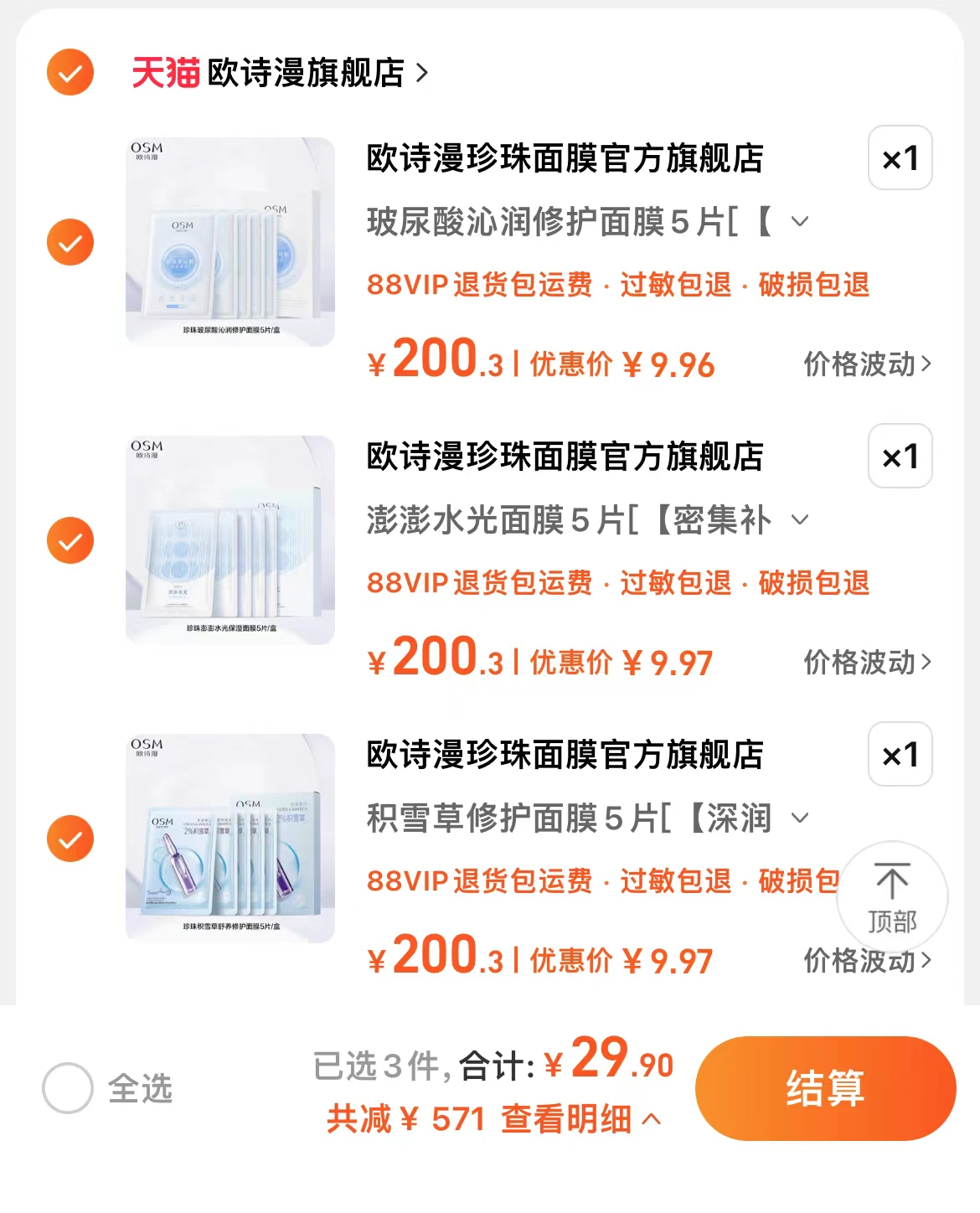Click the ×1 quantity badge of first product

coord(900,157)
